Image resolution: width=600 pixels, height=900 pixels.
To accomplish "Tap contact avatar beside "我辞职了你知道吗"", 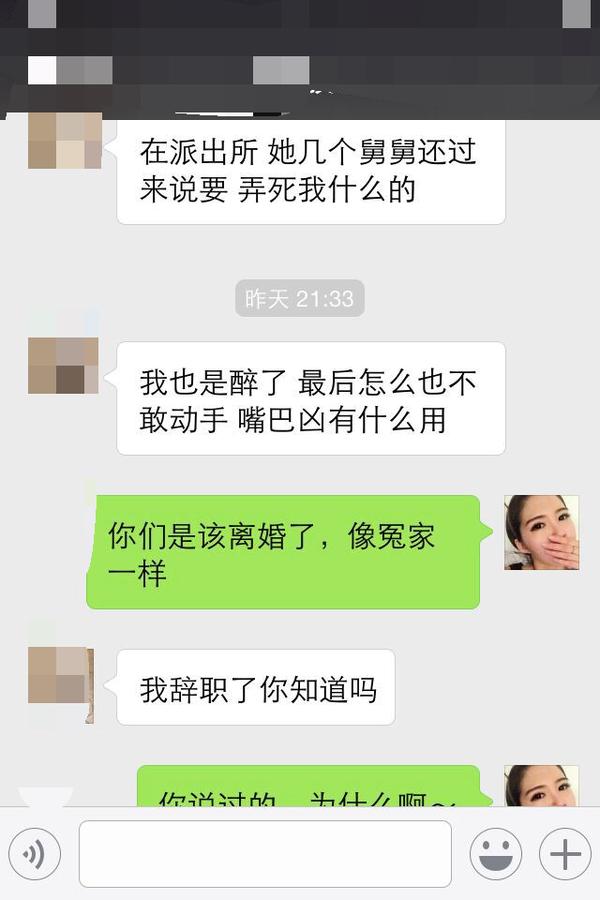I will [x=62, y=682].
